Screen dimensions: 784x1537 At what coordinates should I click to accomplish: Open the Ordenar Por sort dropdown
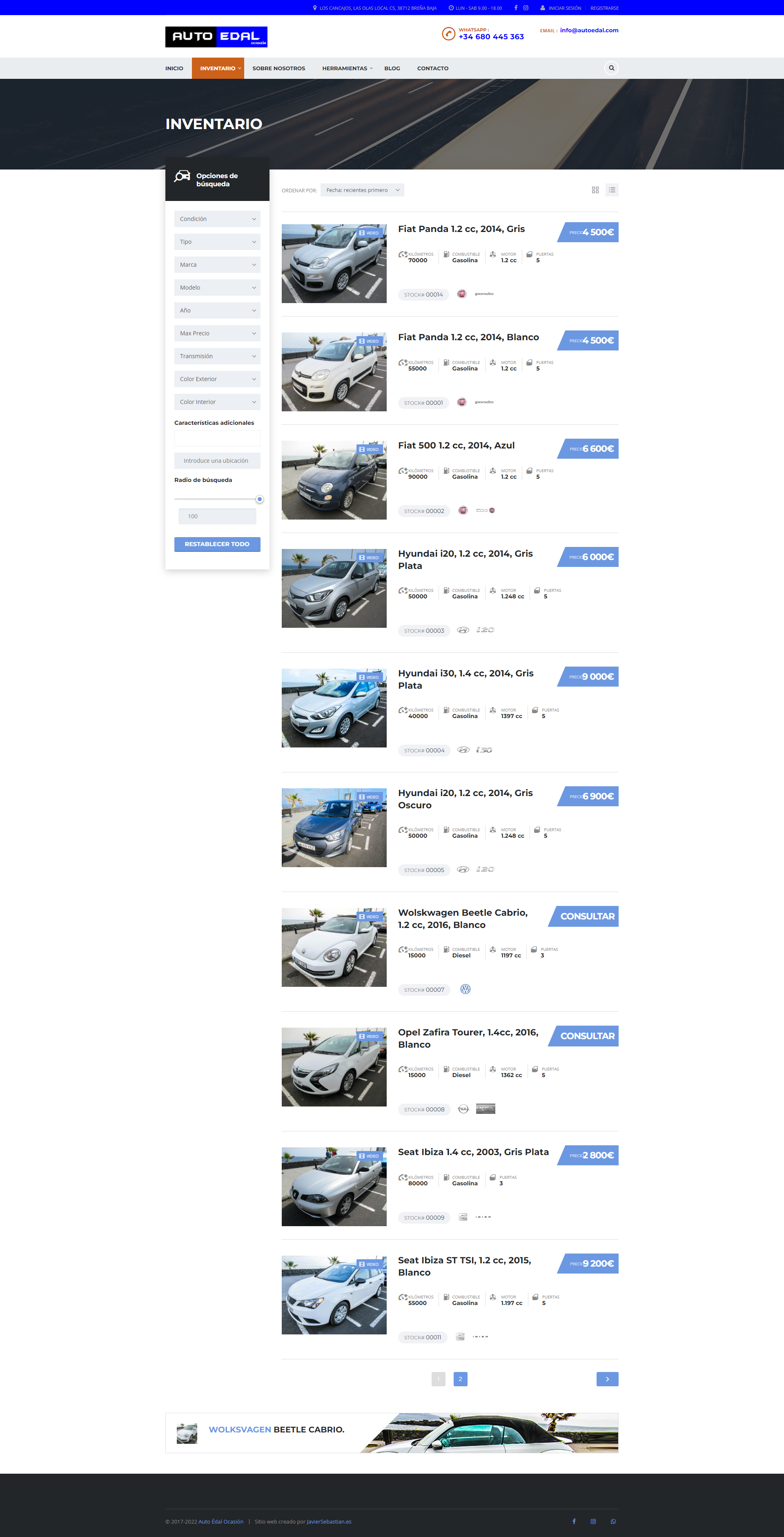[x=362, y=190]
